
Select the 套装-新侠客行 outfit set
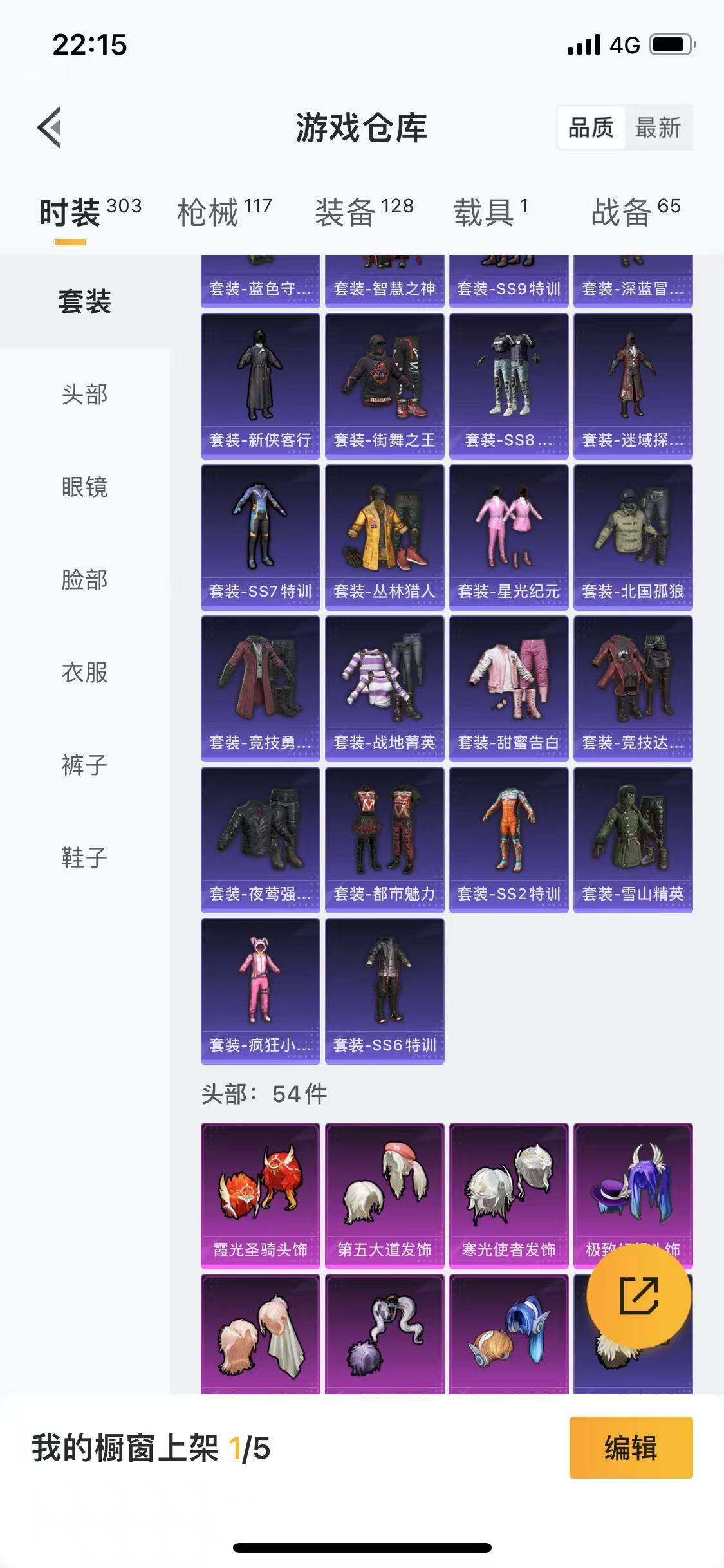click(260, 383)
